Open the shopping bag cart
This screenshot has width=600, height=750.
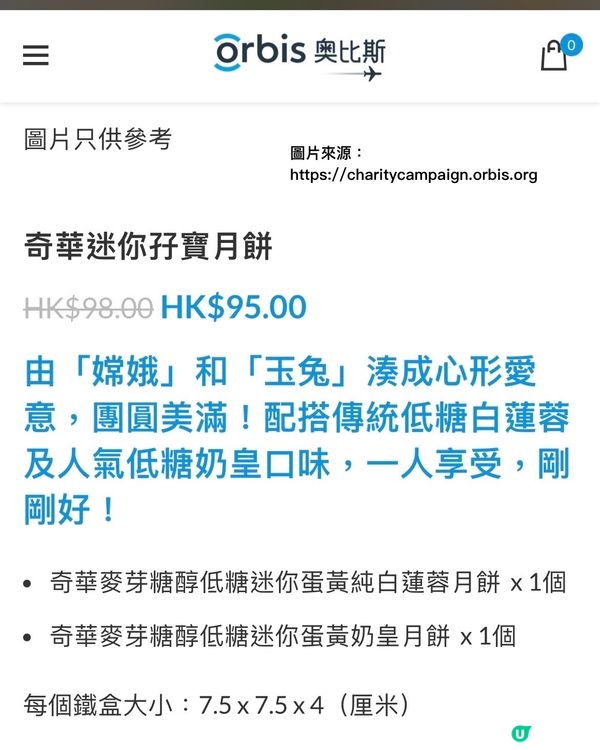[554, 55]
